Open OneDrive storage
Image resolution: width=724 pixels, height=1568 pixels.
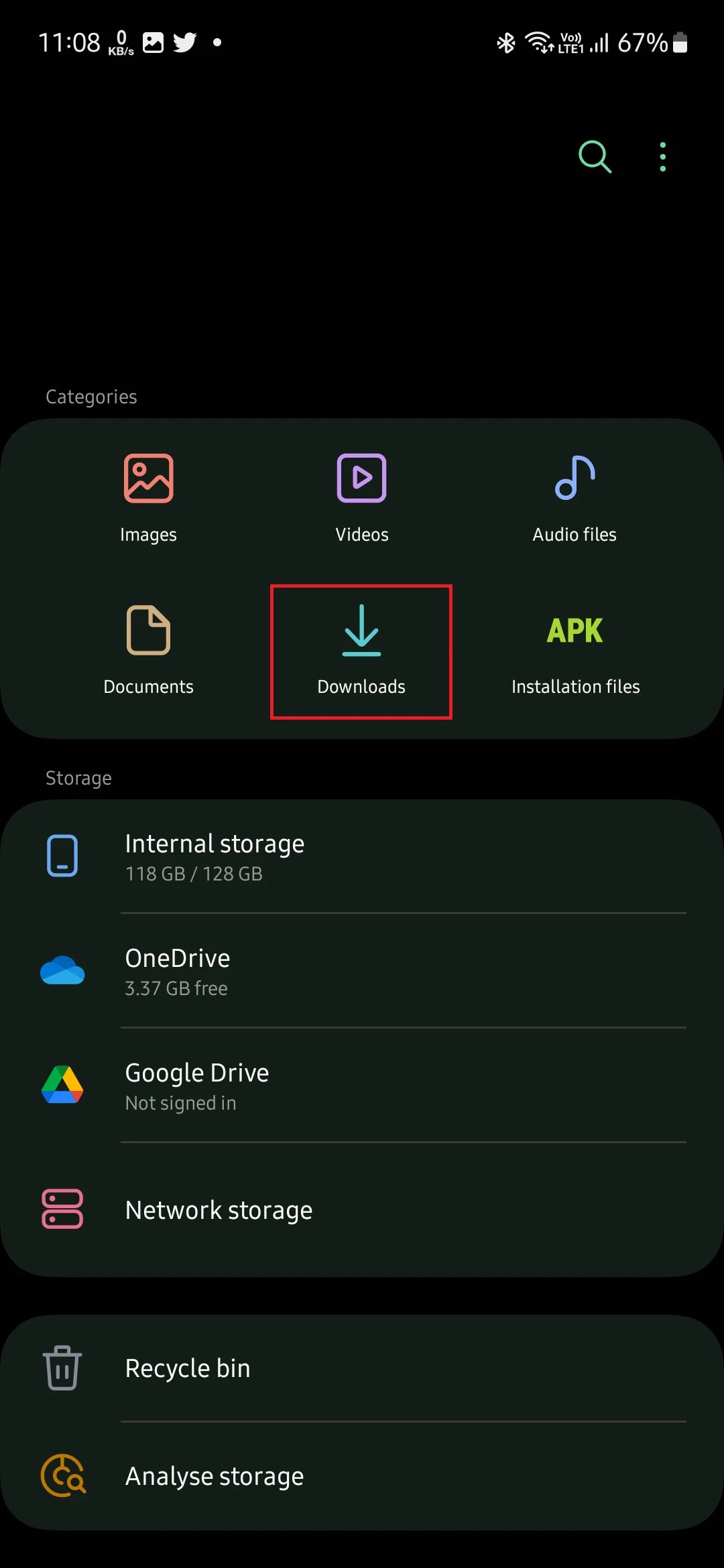362,971
